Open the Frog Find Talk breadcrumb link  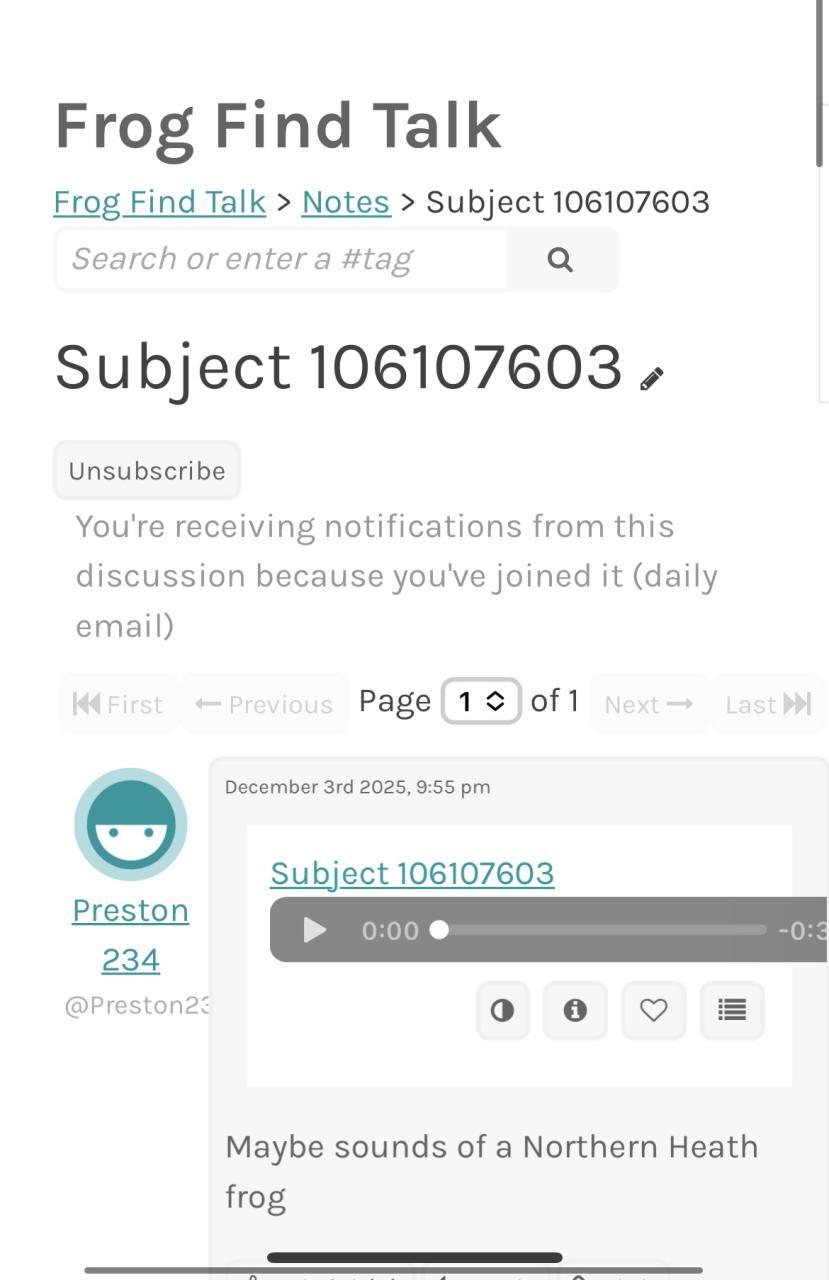click(x=160, y=202)
